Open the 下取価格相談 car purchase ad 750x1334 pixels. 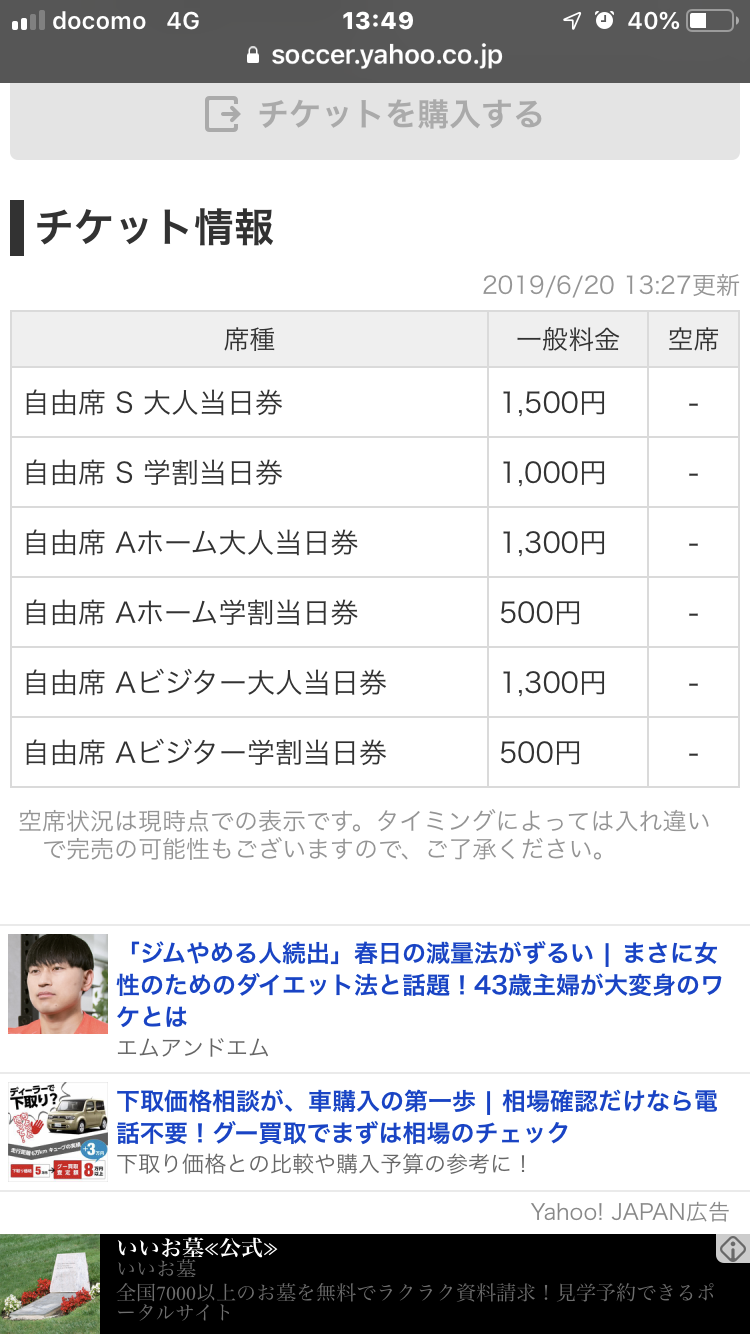pos(417,1117)
